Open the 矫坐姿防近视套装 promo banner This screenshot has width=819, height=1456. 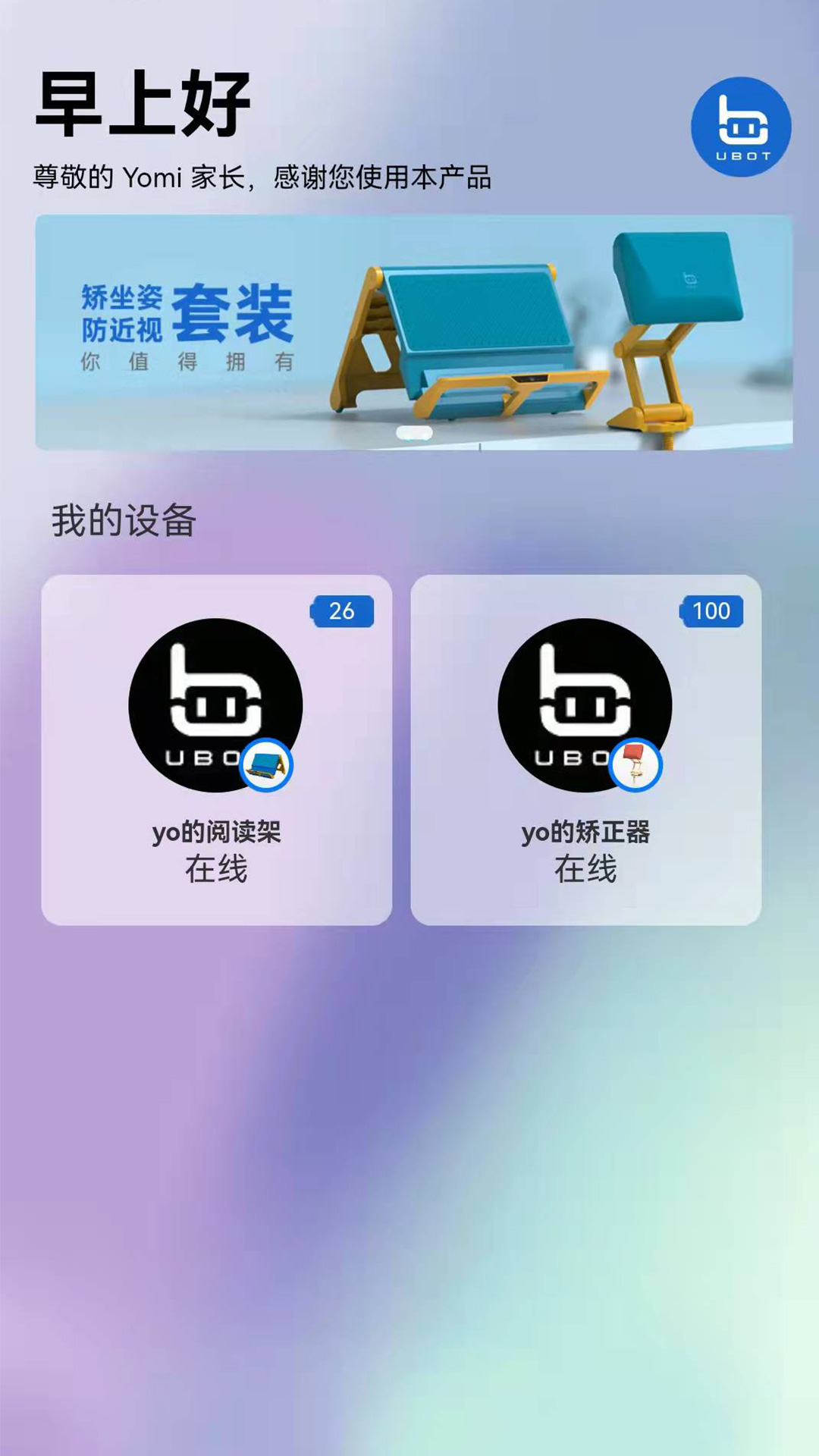tap(413, 332)
